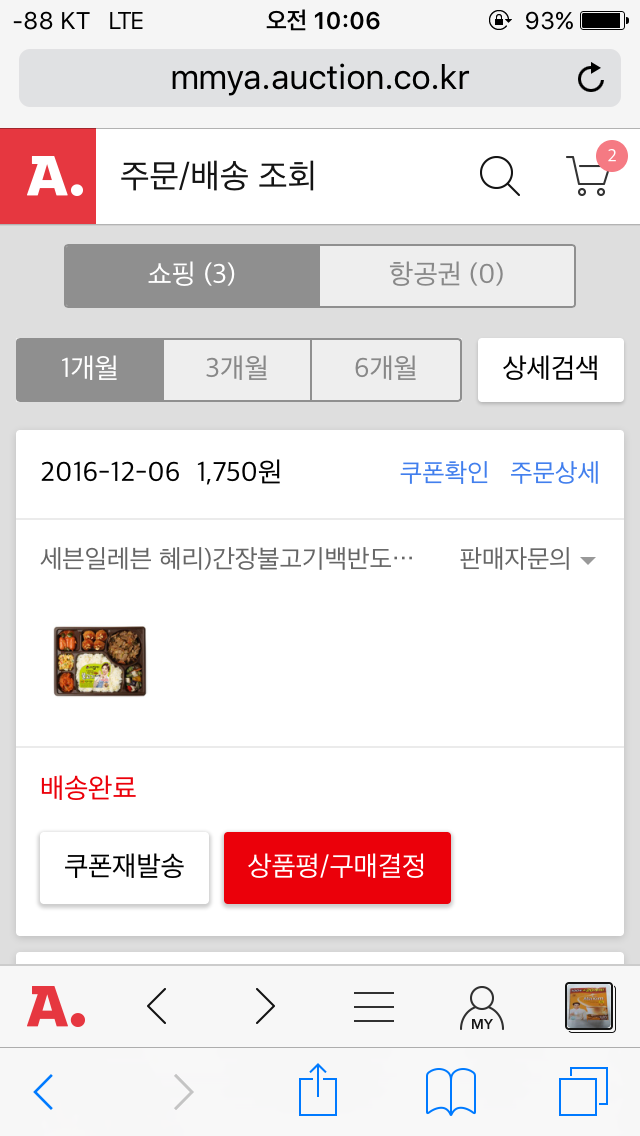Open the recently viewed item thumbnail
The image size is (640, 1136).
[589, 1007]
